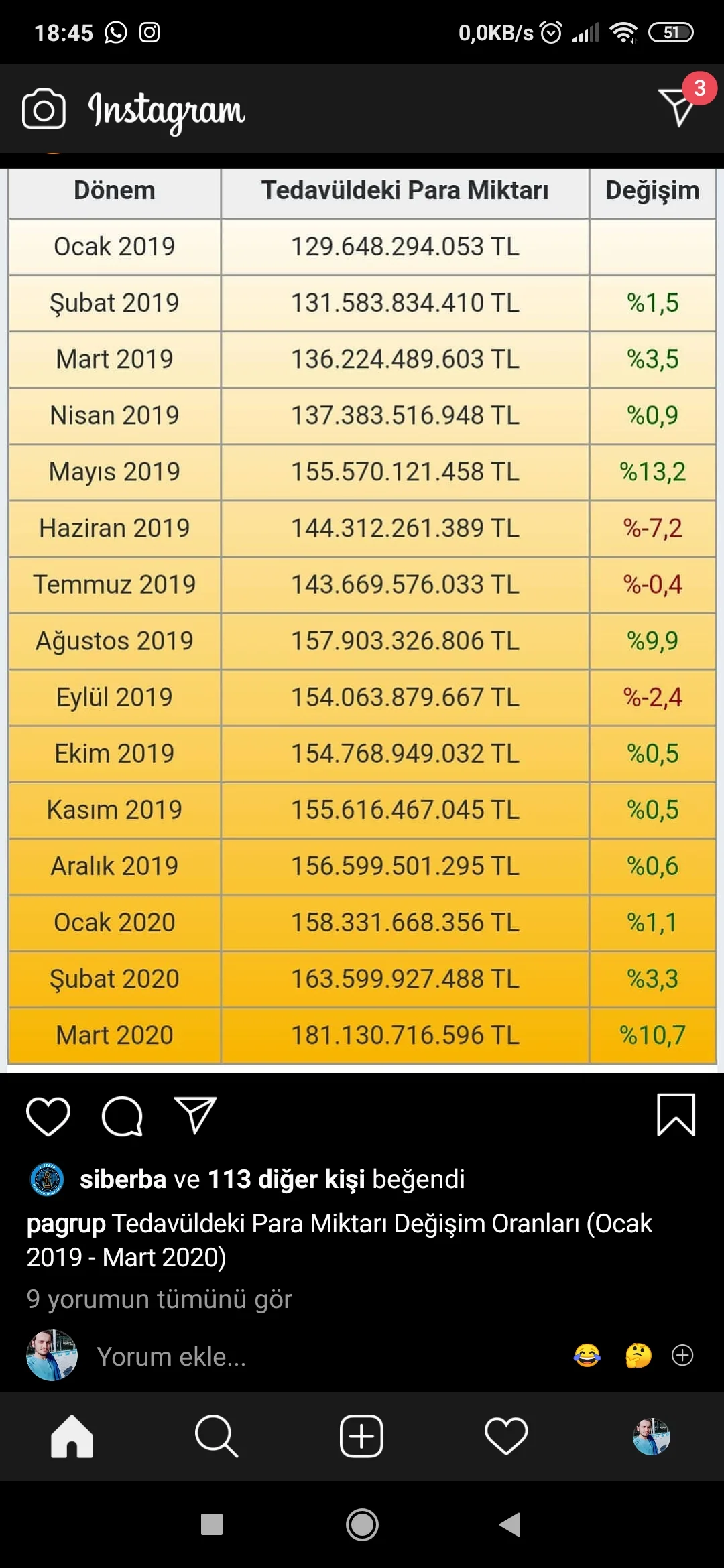Show all 9 comments
Screen dimensions: 724x1568
(159, 1299)
